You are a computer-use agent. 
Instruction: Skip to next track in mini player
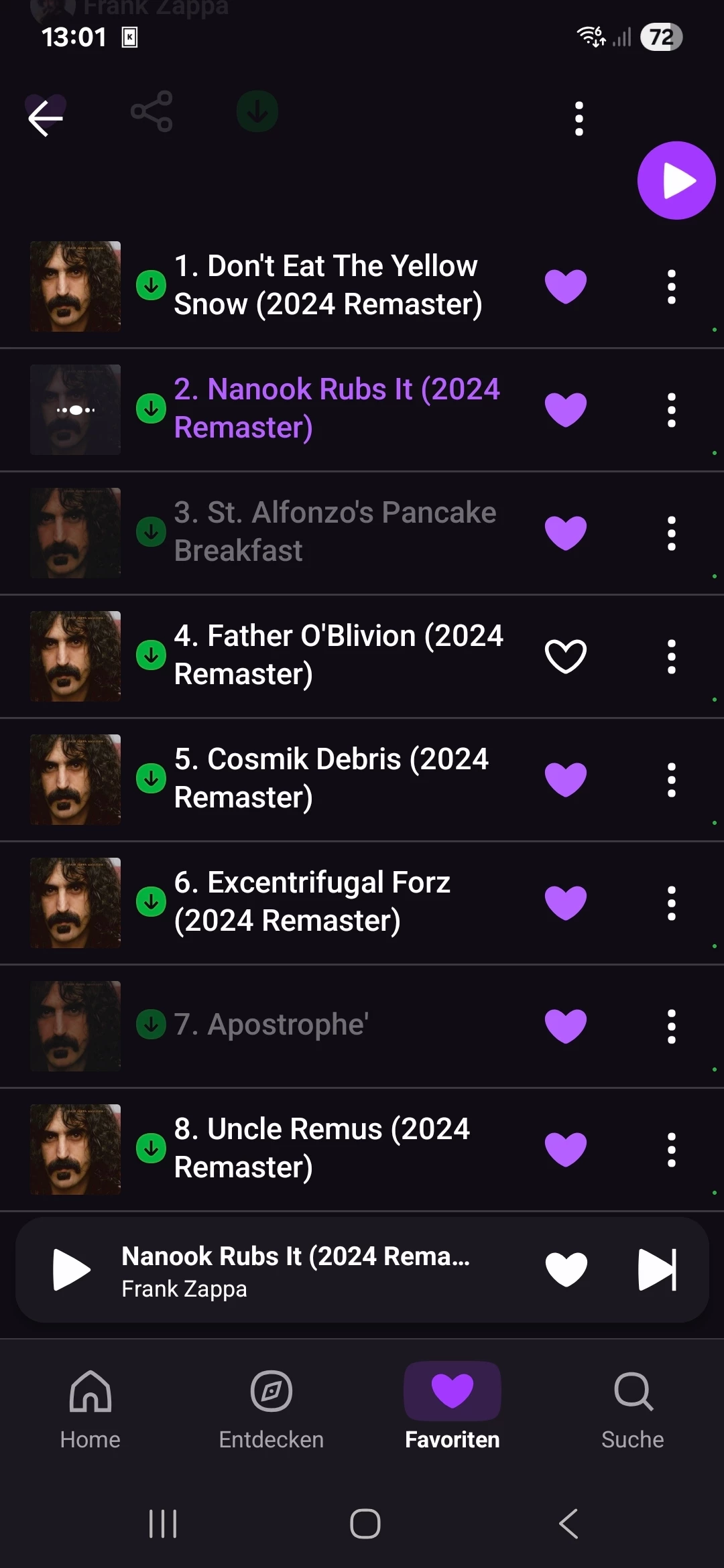[x=657, y=1269]
